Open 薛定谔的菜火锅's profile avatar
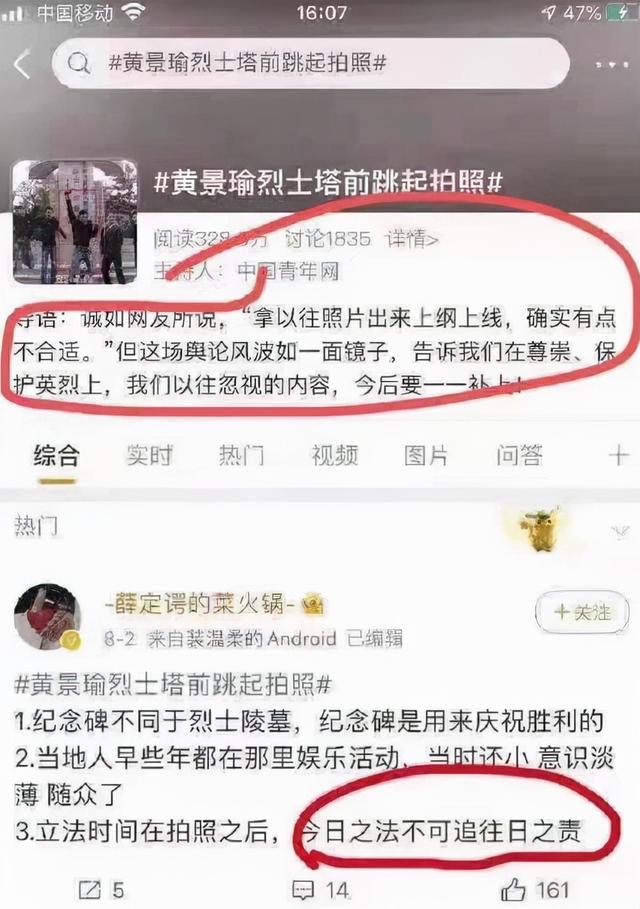This screenshot has width=640, height=909. pos(47,615)
